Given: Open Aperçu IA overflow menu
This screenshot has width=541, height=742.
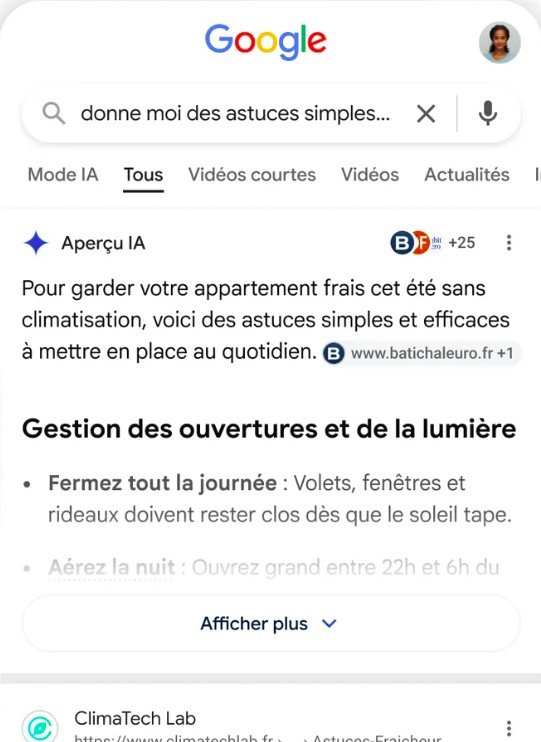Looking at the screenshot, I should (509, 243).
